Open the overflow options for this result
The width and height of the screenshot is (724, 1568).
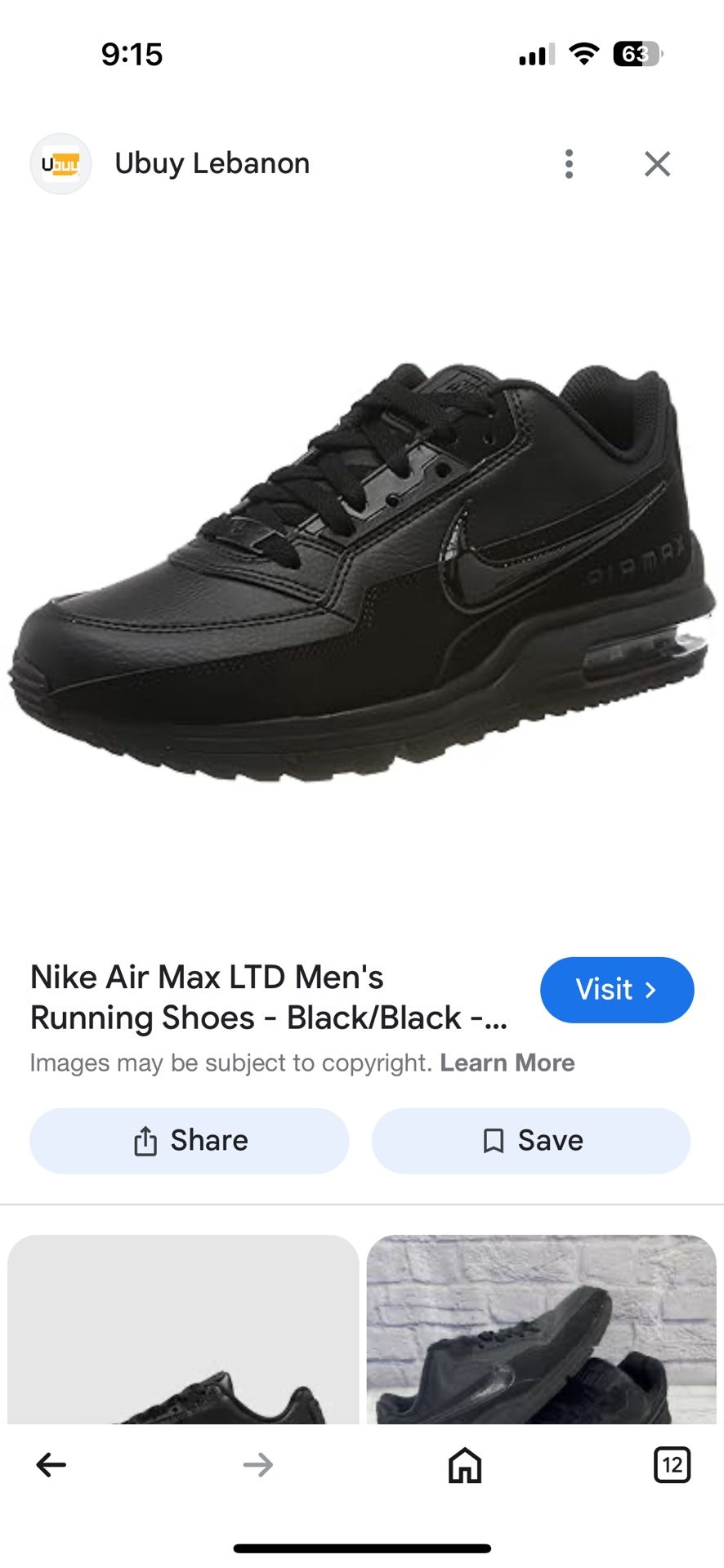[x=569, y=163]
